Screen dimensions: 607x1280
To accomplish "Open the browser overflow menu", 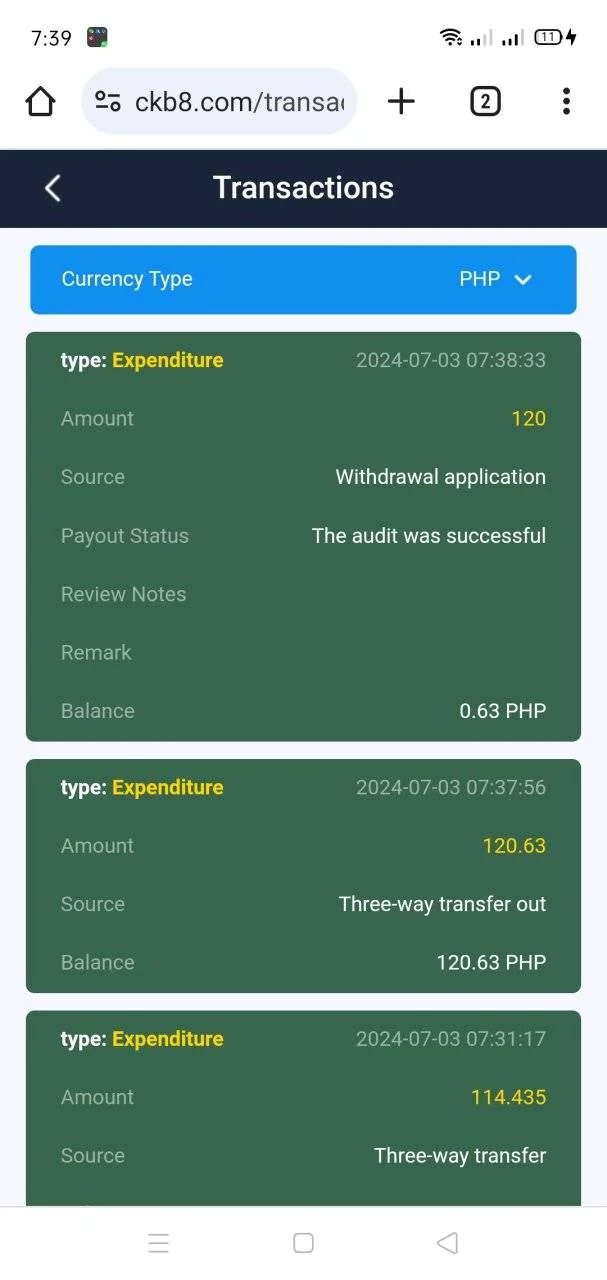I will point(566,101).
